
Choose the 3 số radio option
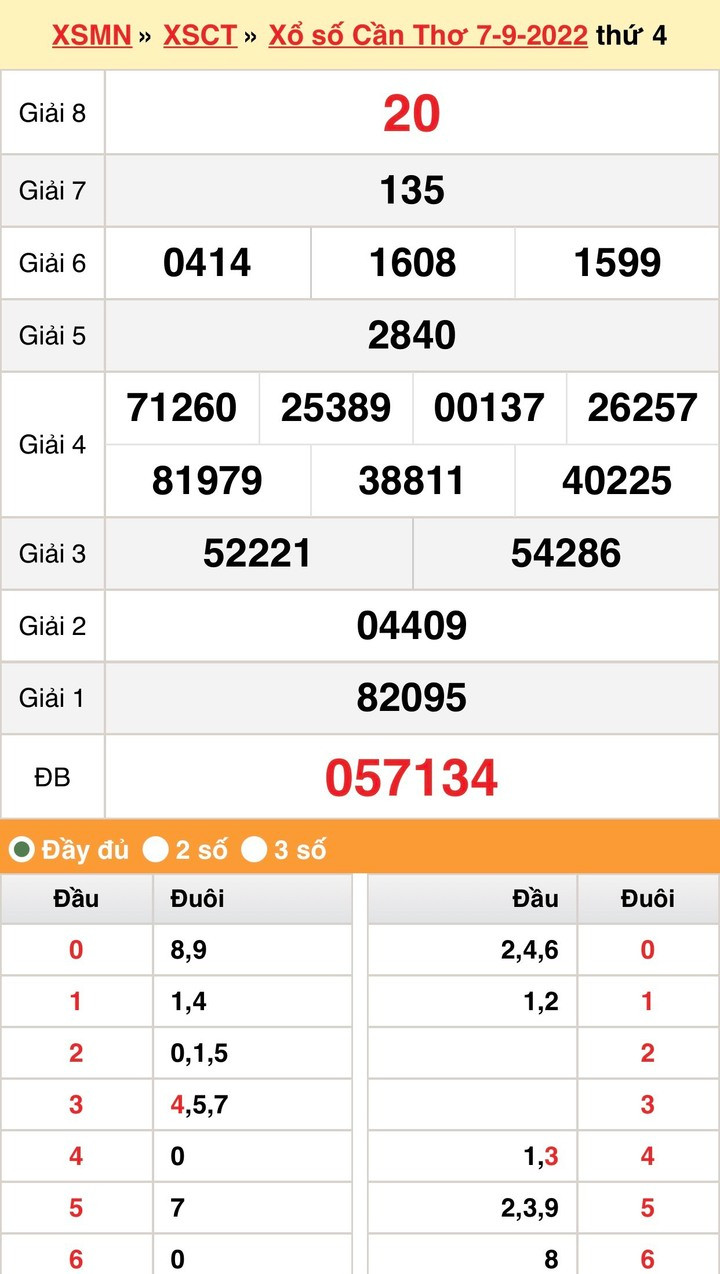(254, 850)
